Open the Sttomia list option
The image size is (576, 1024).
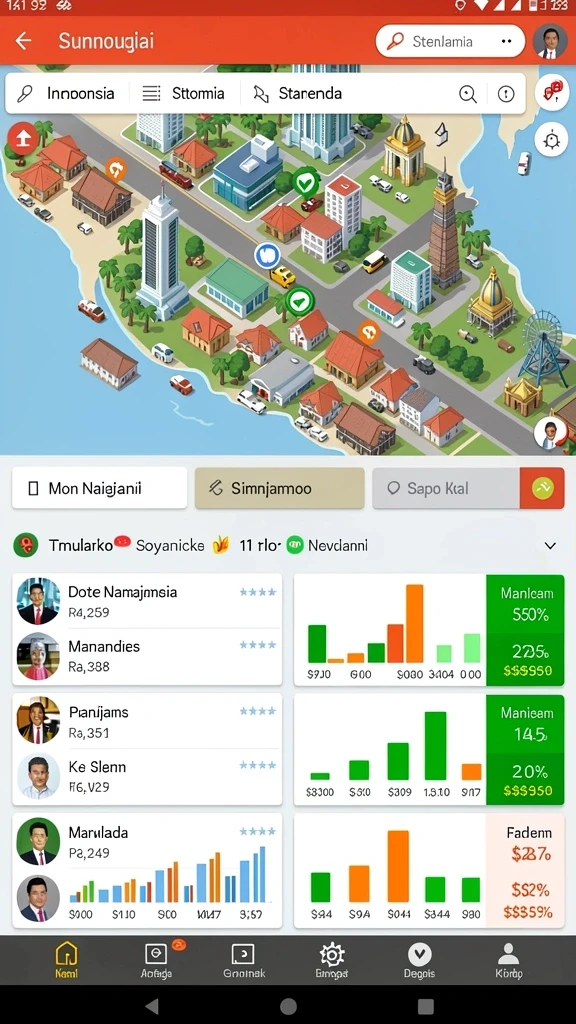tap(184, 93)
